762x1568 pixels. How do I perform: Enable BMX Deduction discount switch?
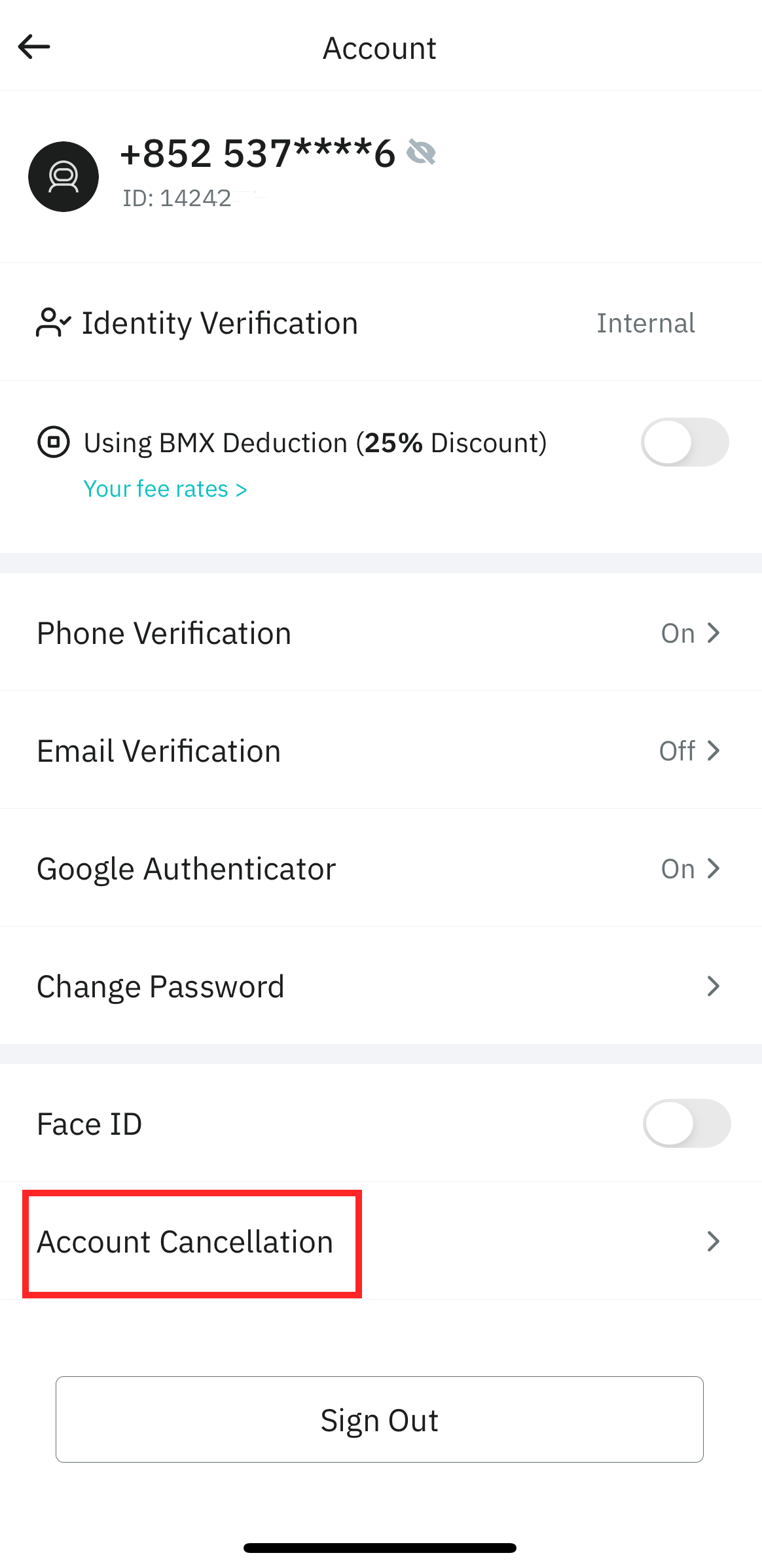pyautogui.click(x=684, y=442)
